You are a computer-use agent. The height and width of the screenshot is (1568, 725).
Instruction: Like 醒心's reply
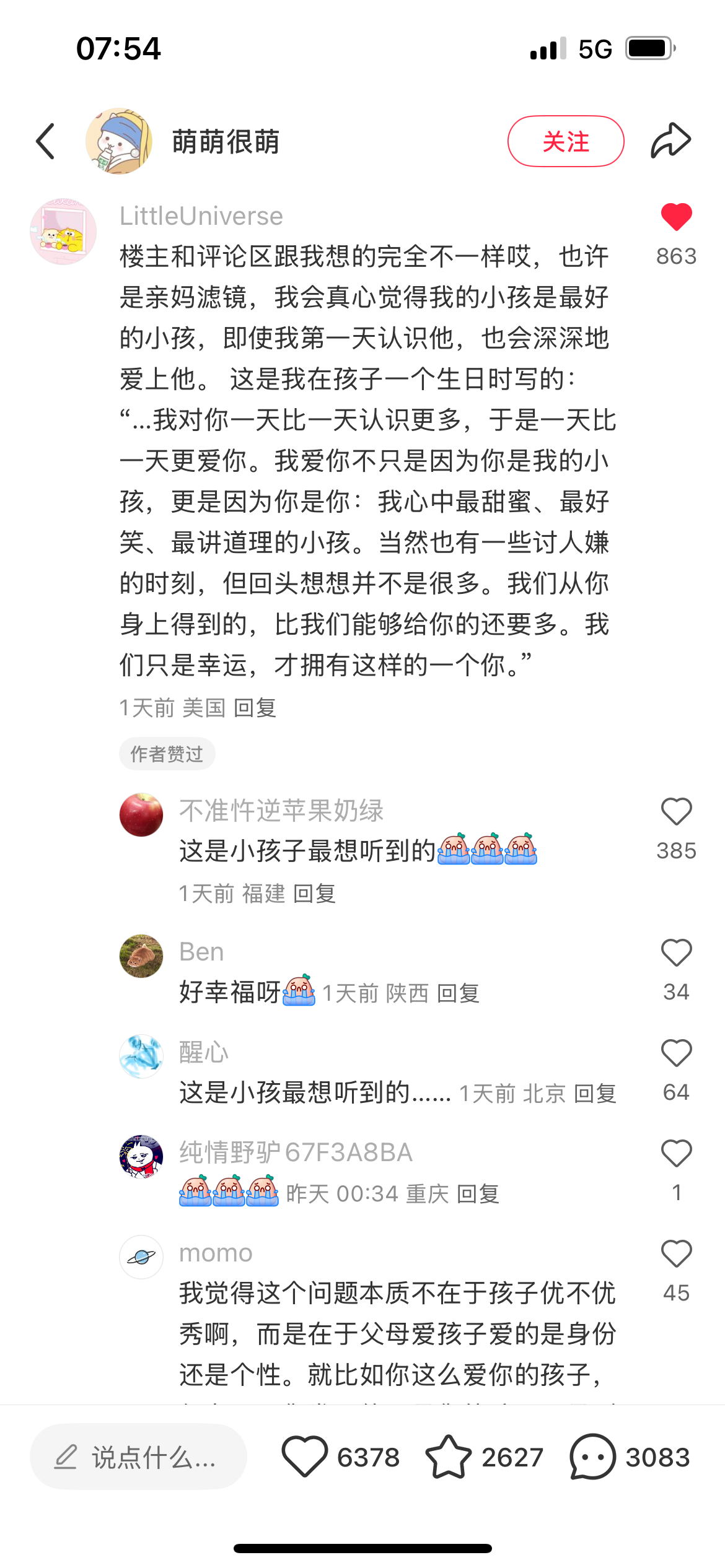coord(676,1053)
